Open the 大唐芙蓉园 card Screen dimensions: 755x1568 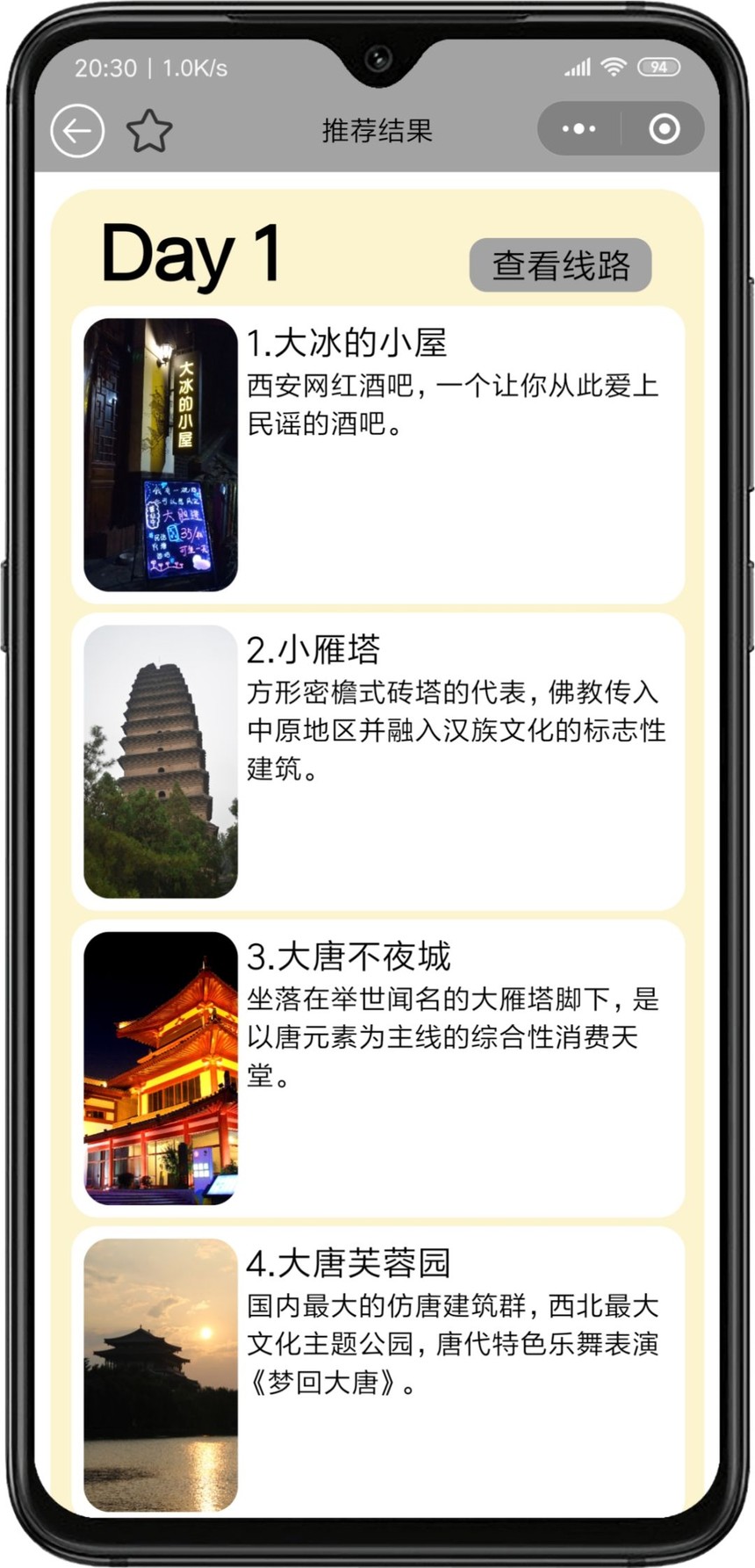coord(377,1370)
